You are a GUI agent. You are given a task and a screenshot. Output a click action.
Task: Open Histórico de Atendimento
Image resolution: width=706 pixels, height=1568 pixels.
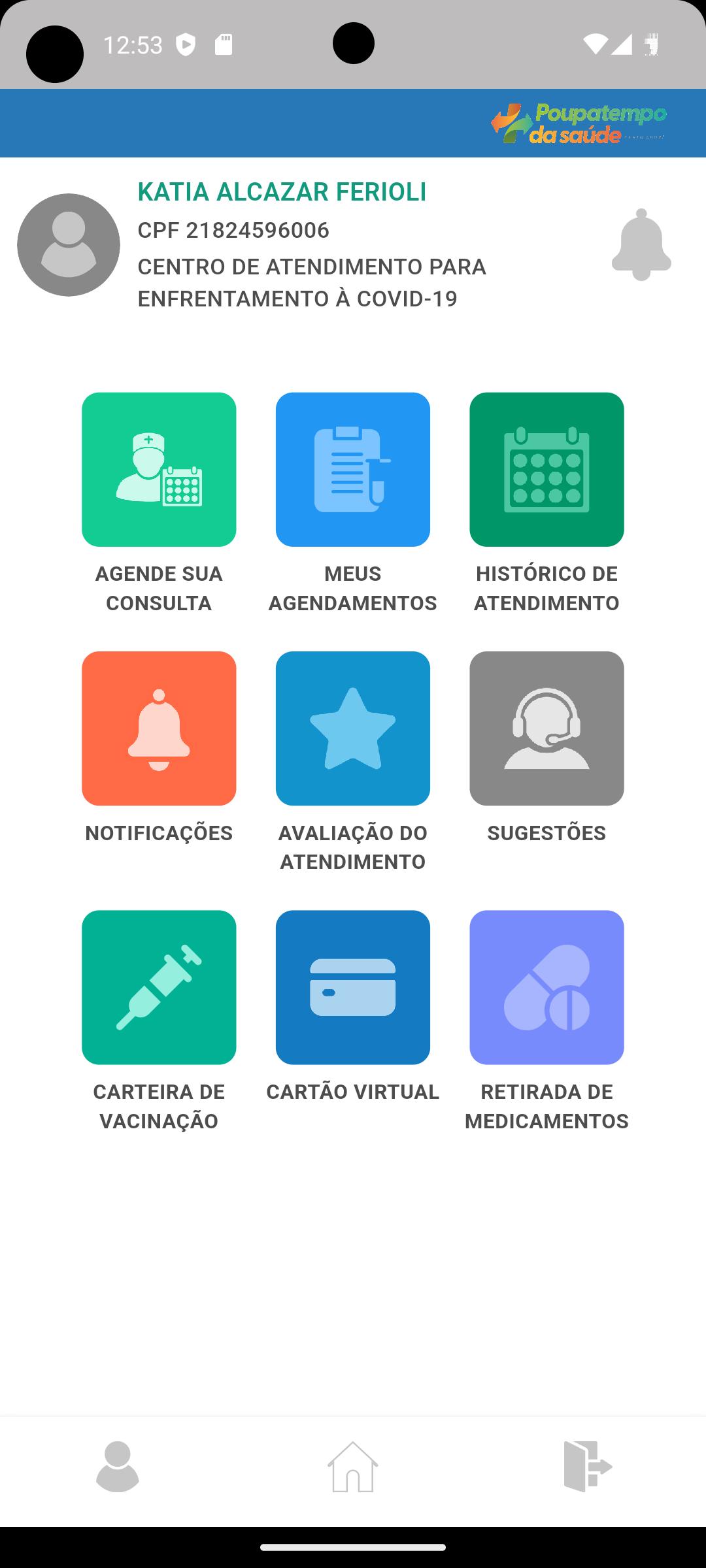(x=546, y=470)
